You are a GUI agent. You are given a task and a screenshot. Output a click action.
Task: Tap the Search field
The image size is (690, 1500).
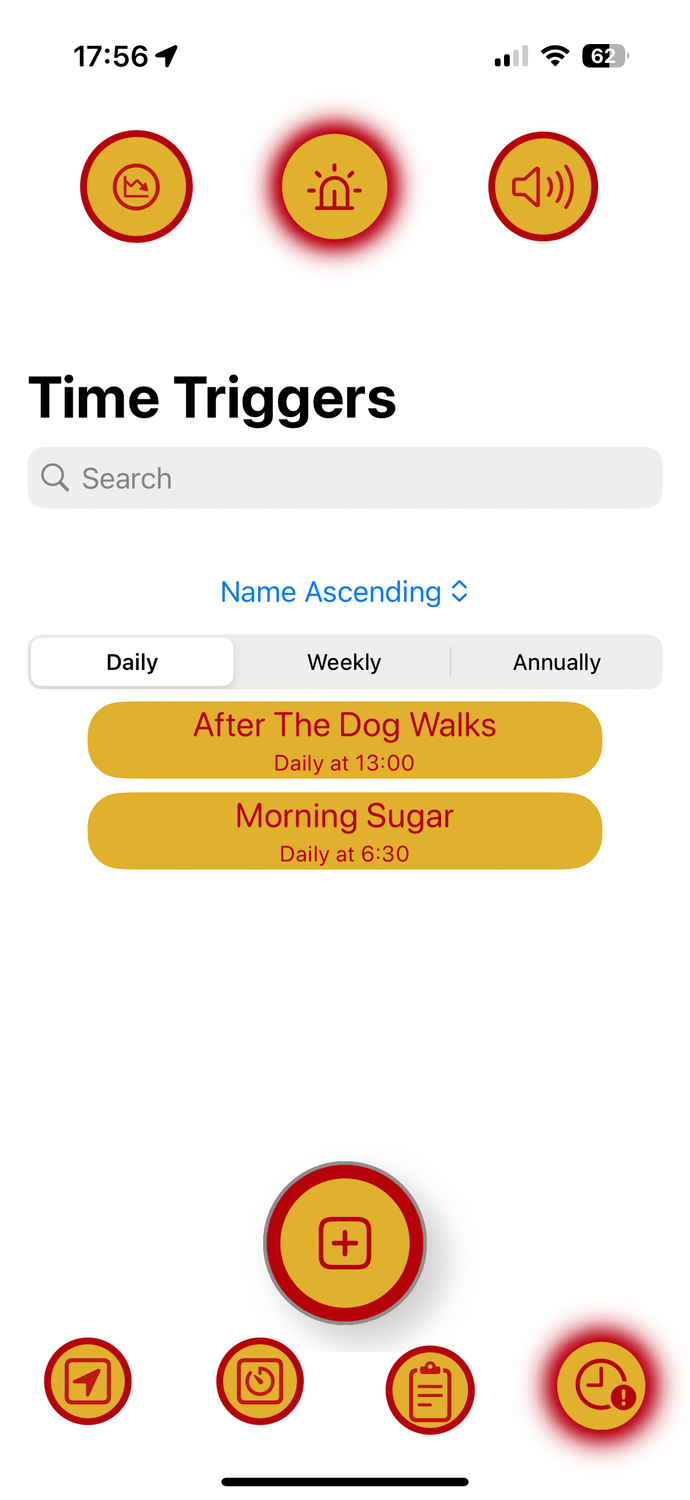345,478
